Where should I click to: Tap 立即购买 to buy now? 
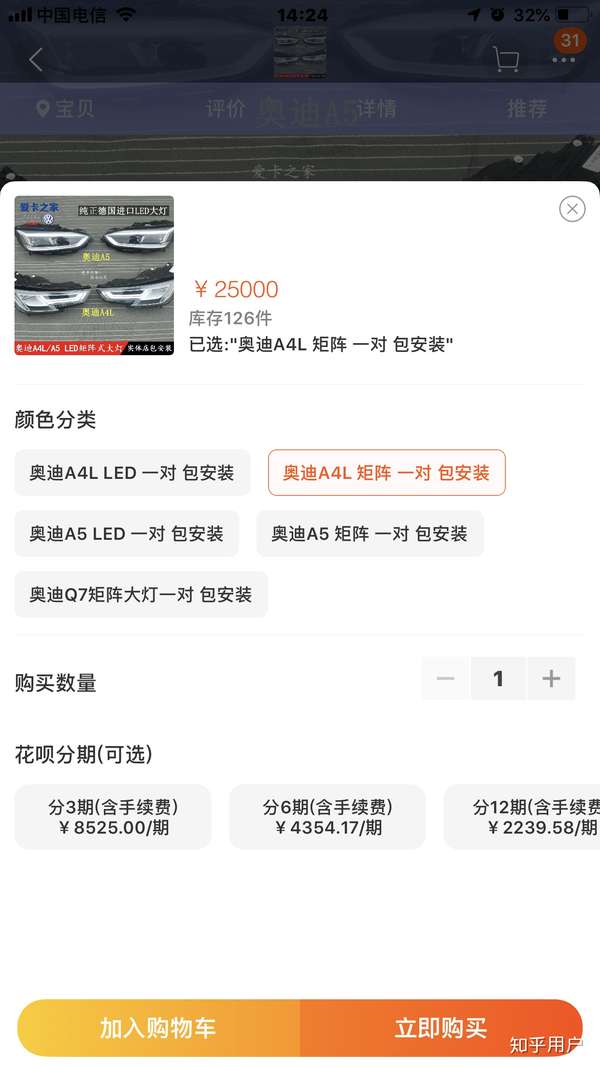(x=441, y=1028)
